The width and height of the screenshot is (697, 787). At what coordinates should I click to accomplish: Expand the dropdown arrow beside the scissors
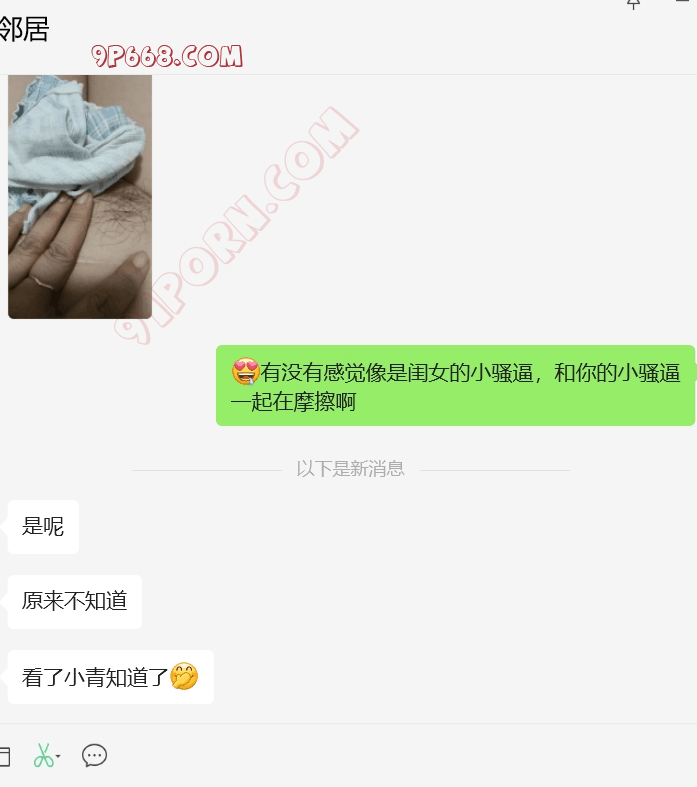(x=58, y=757)
